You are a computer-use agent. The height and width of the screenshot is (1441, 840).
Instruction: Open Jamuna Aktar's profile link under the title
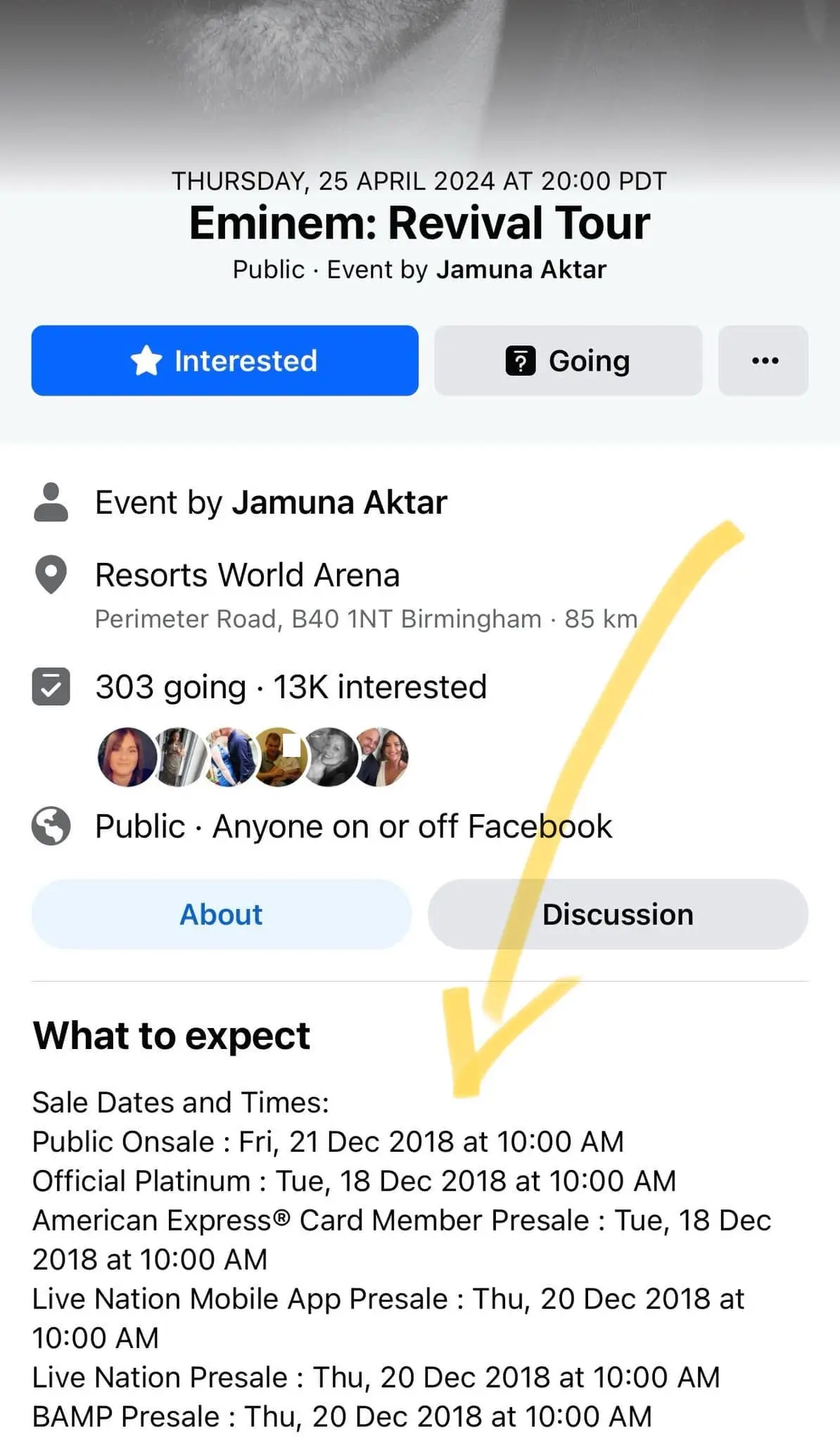tap(521, 270)
